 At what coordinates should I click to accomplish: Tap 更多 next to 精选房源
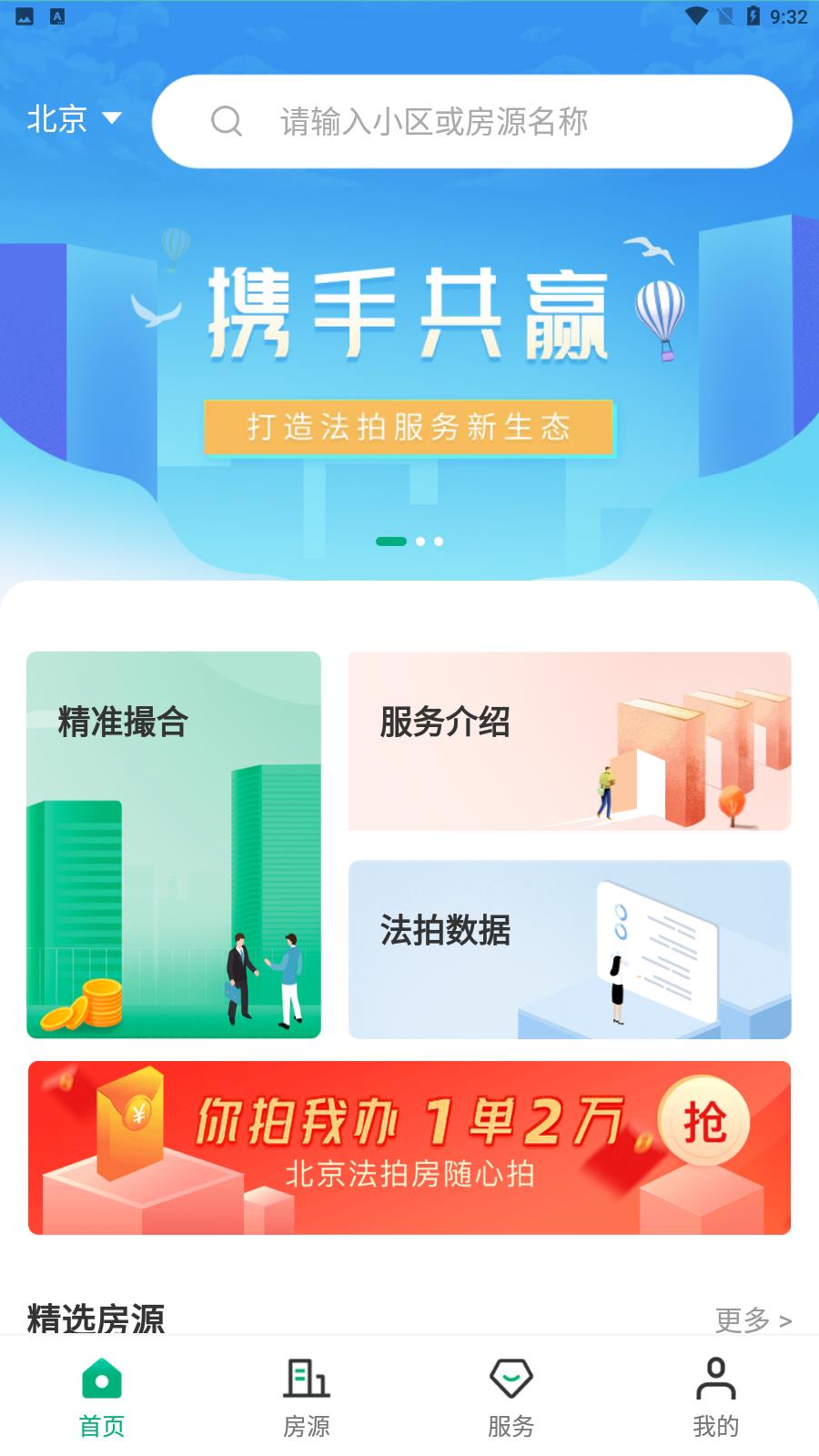[753, 1319]
